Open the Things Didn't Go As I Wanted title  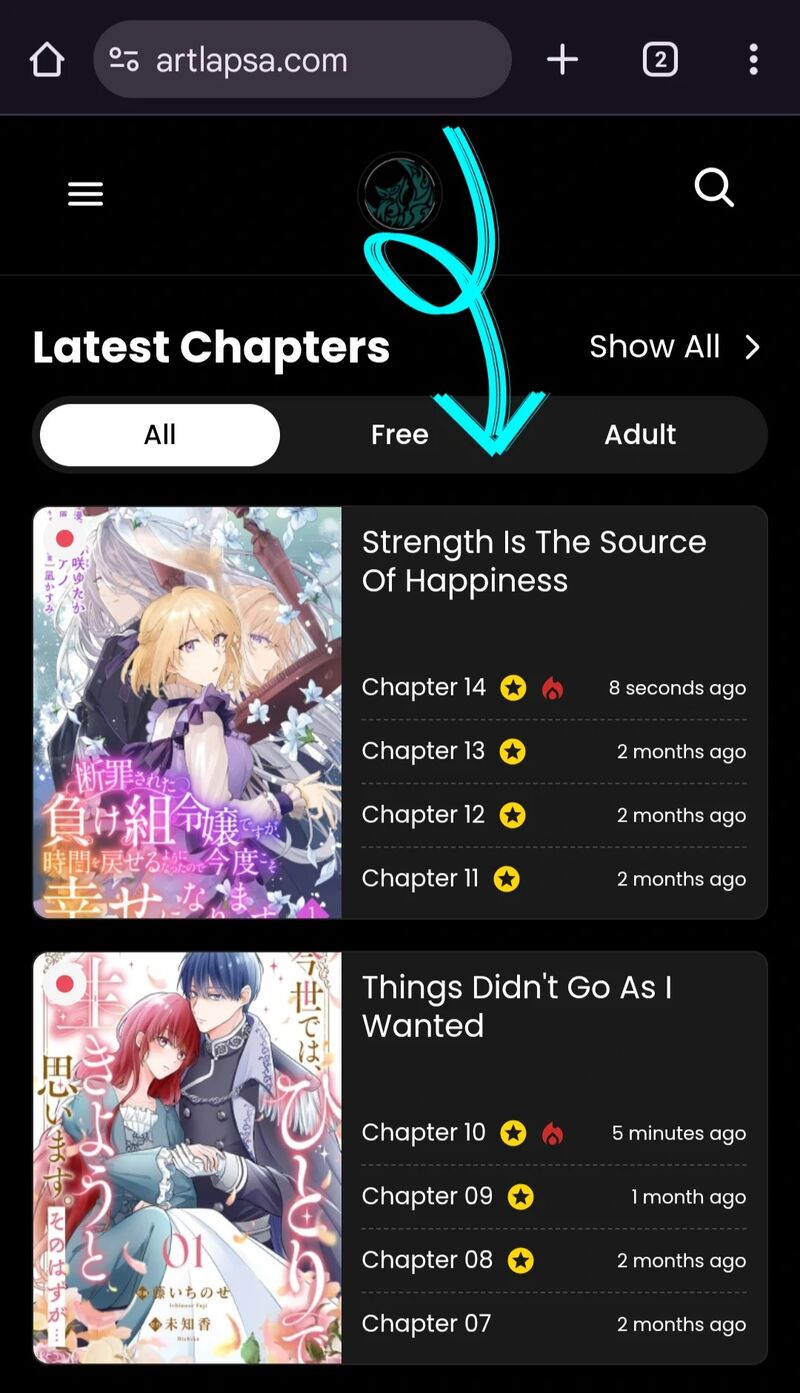[x=516, y=1006]
